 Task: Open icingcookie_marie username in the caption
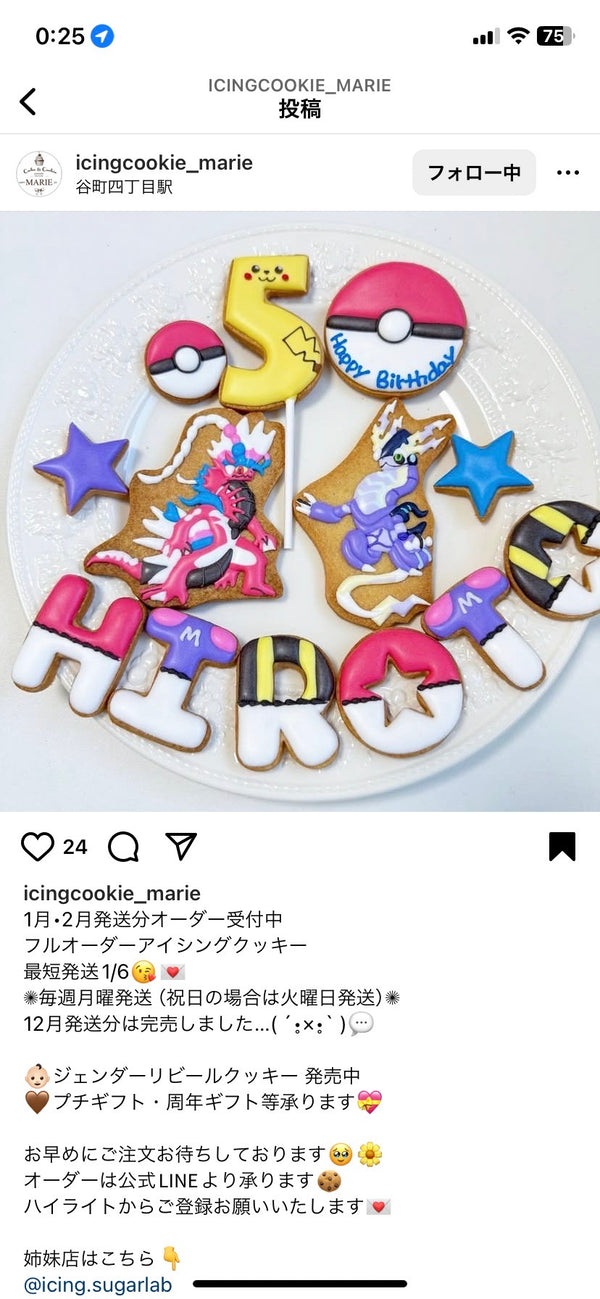112,893
